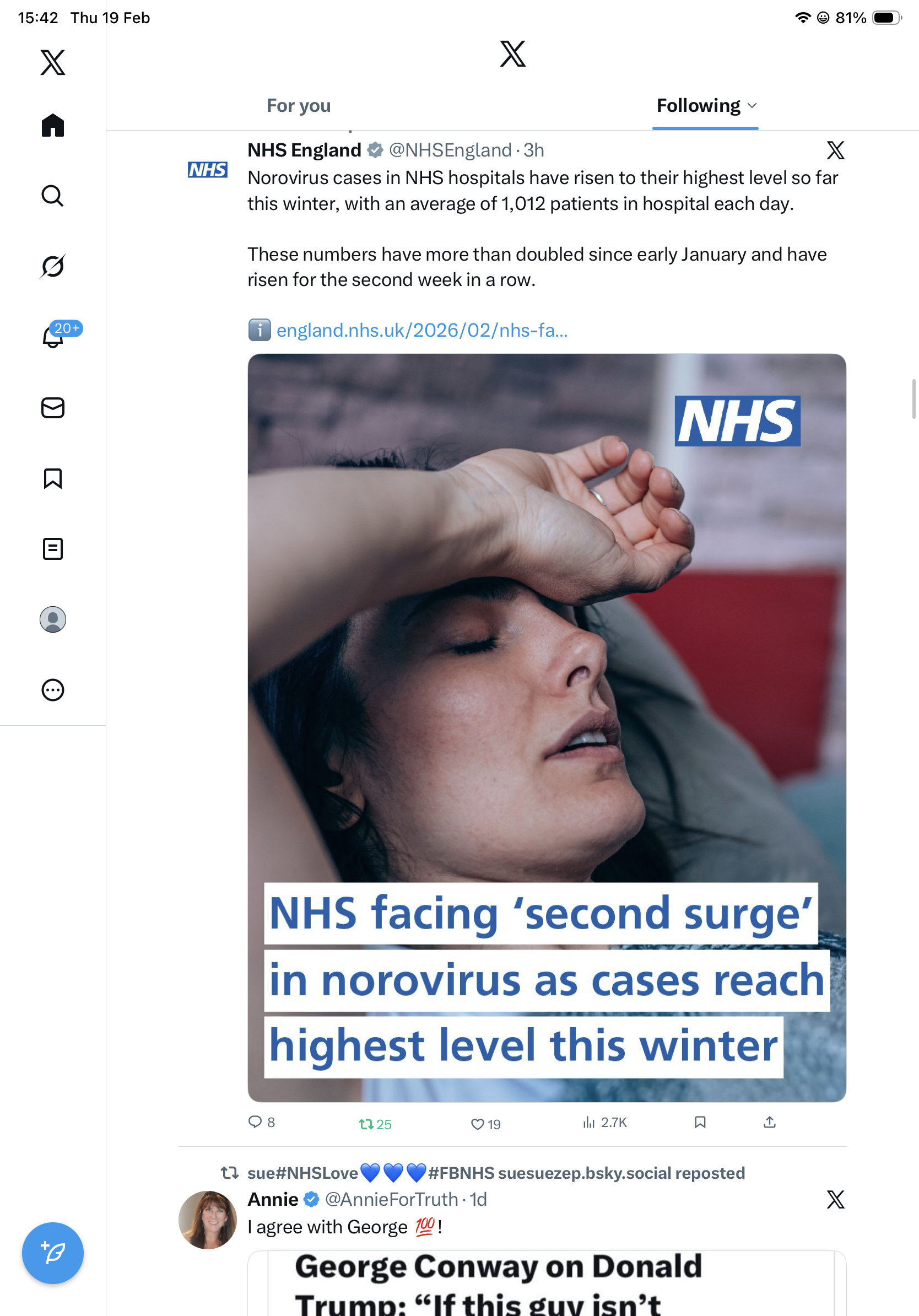Open the More options menu
919x1316 pixels.
(53, 689)
